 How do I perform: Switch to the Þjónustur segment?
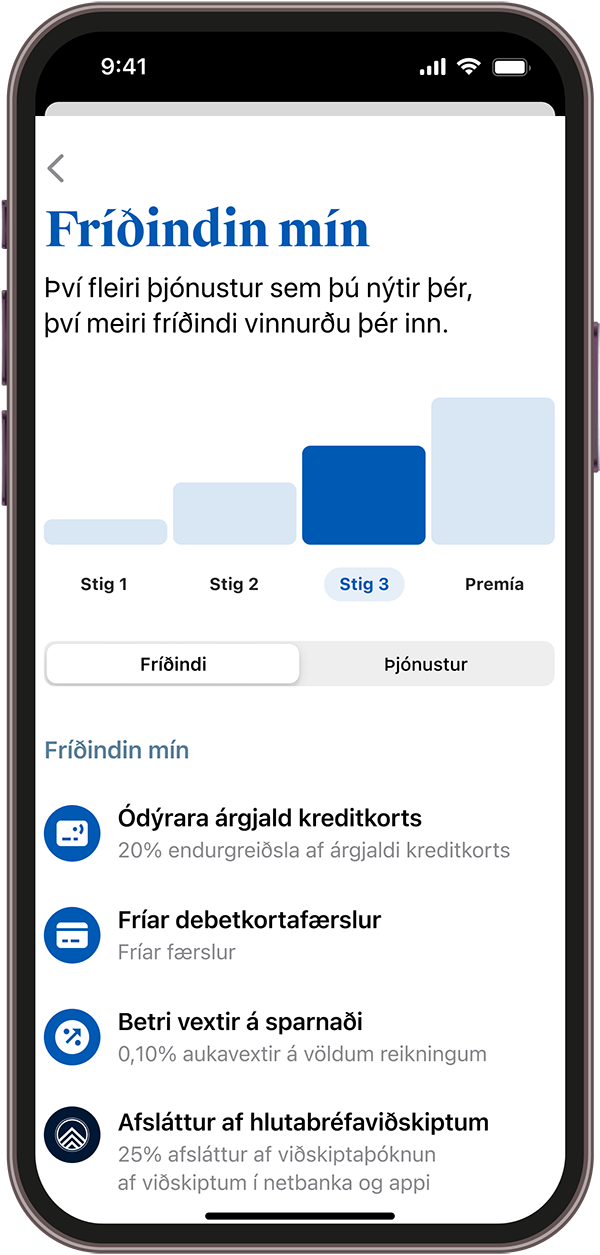[426, 664]
